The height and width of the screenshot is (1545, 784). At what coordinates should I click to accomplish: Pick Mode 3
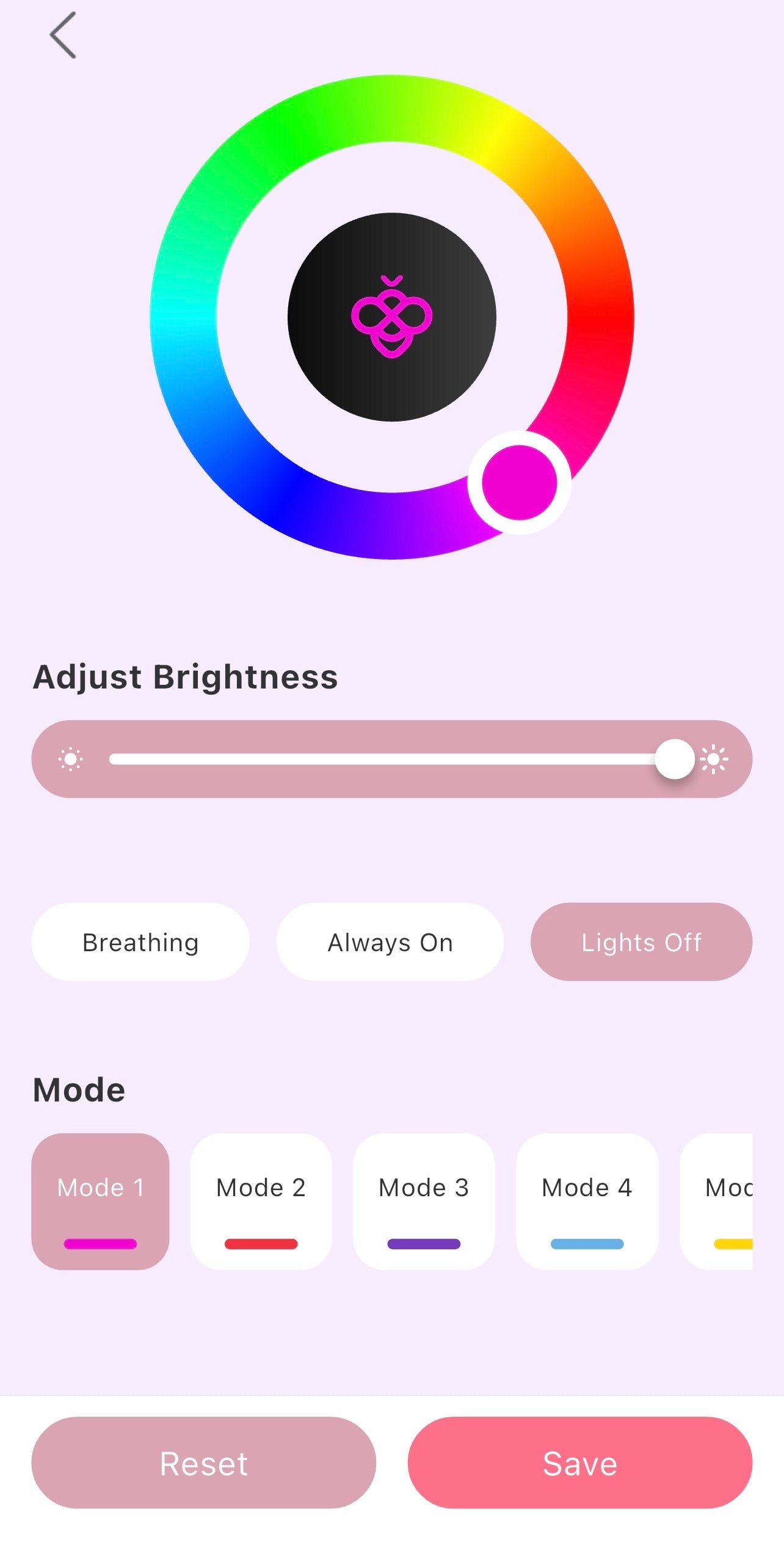(424, 1201)
